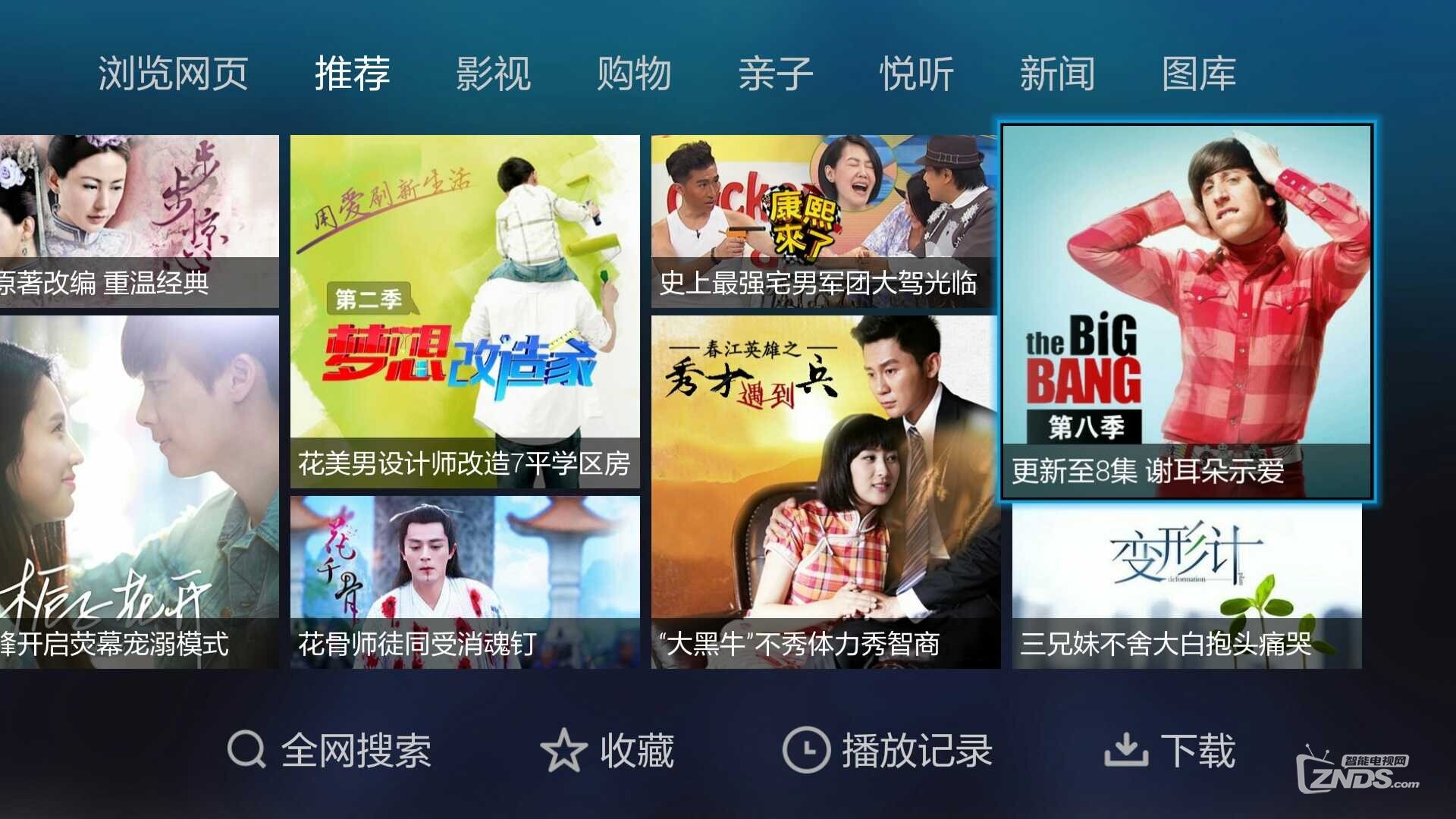Open the 步步惊心 原著改编 card

point(139,221)
